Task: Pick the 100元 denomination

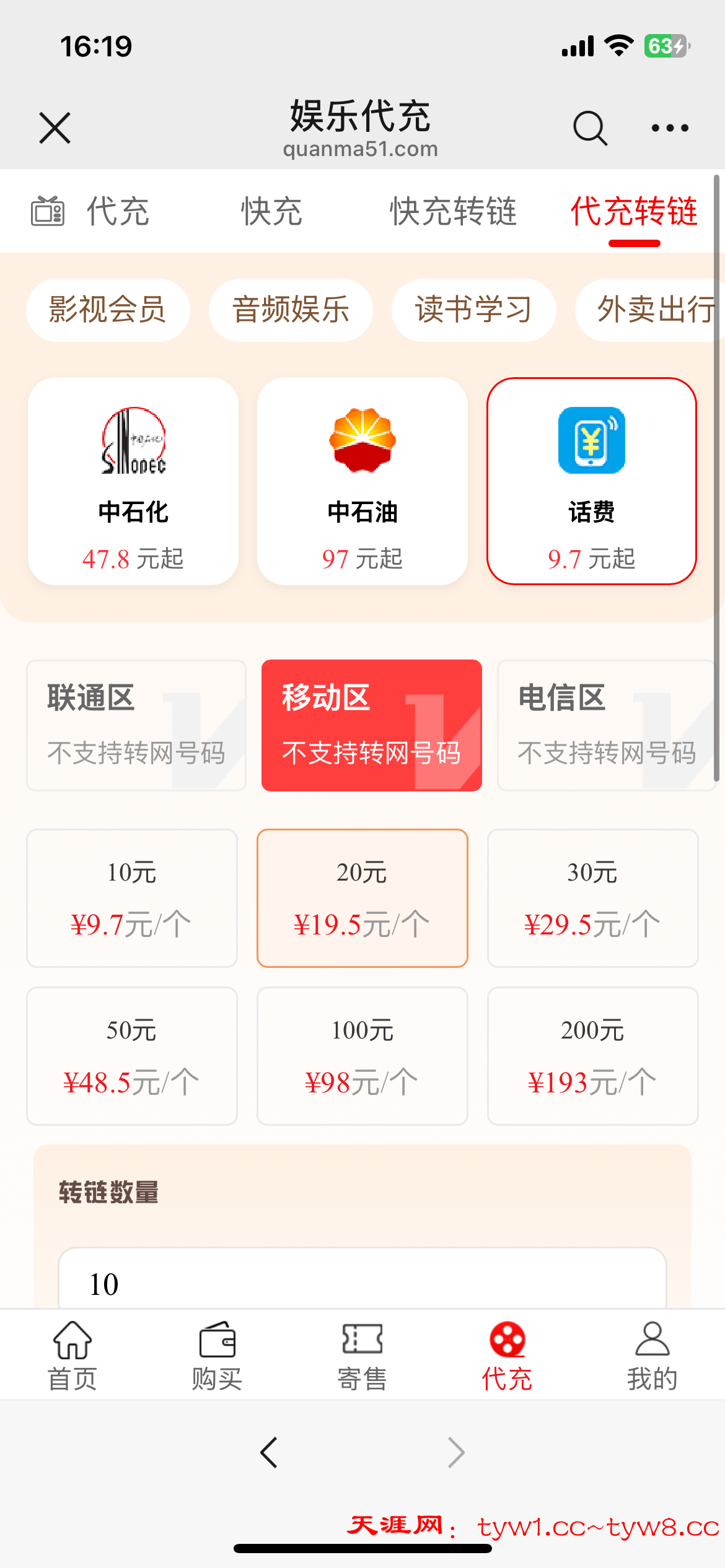Action: (x=362, y=1056)
